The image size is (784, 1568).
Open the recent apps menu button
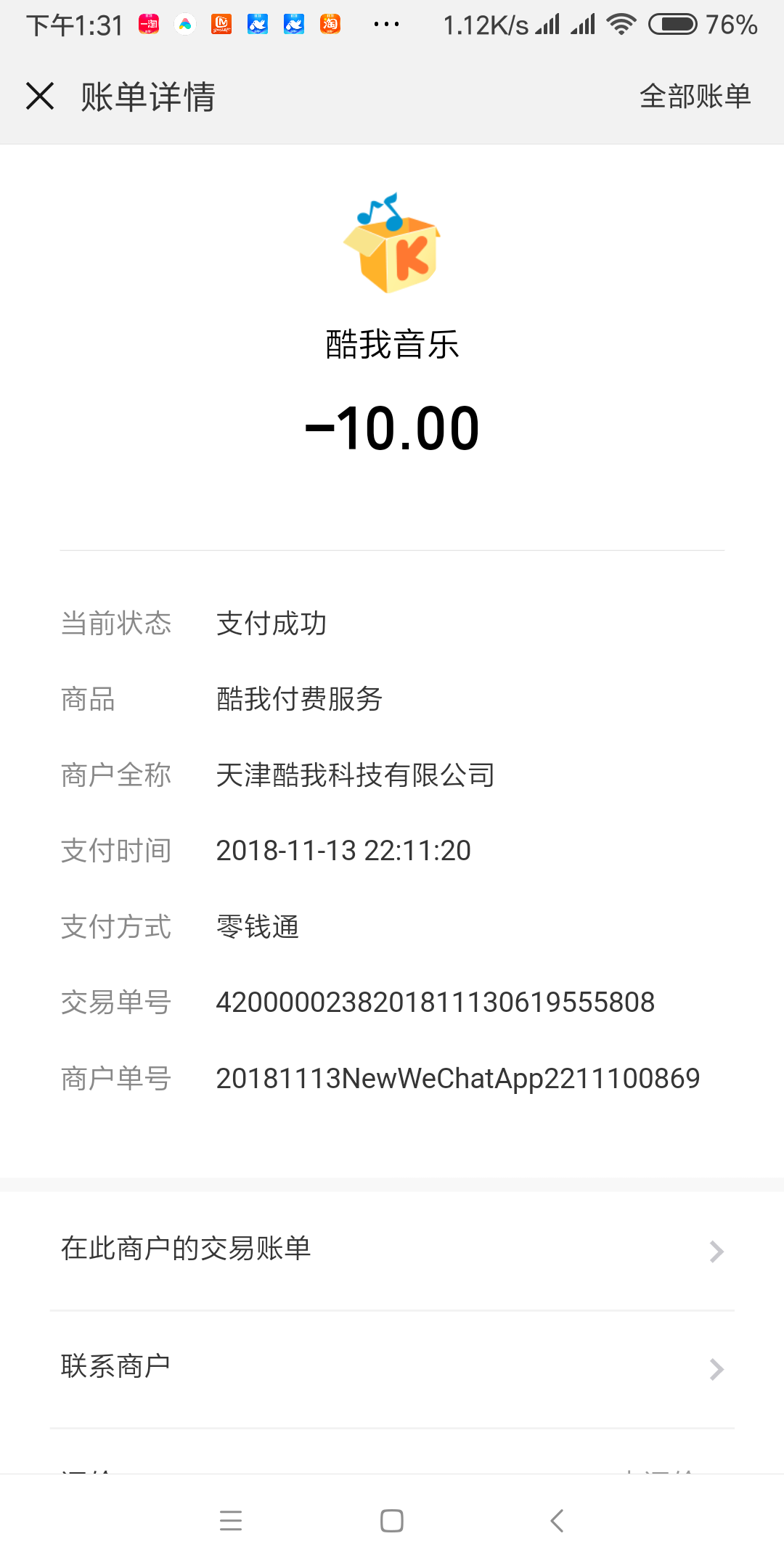pyautogui.click(x=231, y=1520)
